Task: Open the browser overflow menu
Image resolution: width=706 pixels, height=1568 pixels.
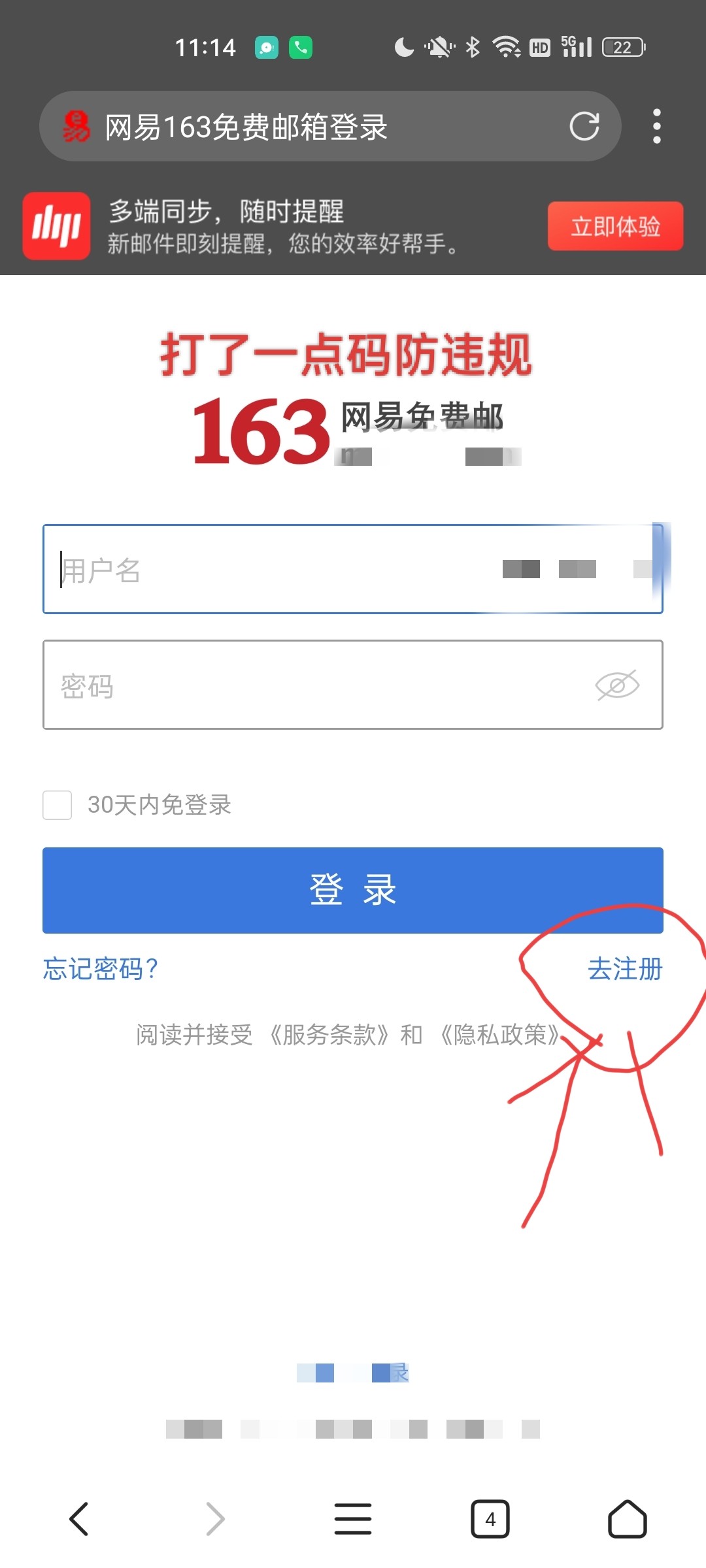Action: (x=656, y=126)
